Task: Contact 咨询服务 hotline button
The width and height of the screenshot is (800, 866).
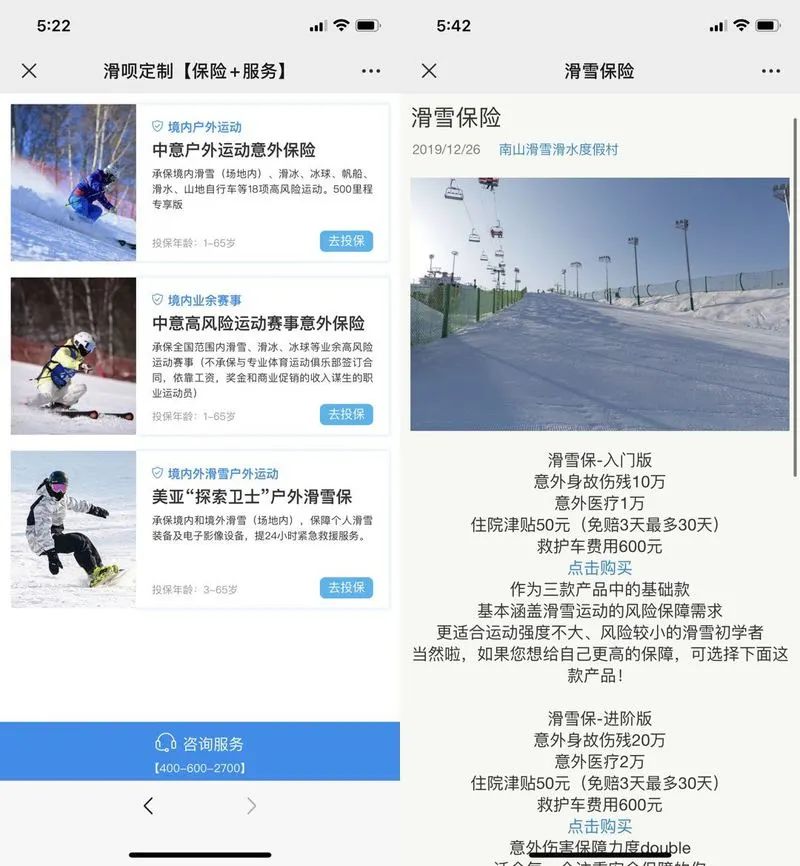Action: click(200, 751)
